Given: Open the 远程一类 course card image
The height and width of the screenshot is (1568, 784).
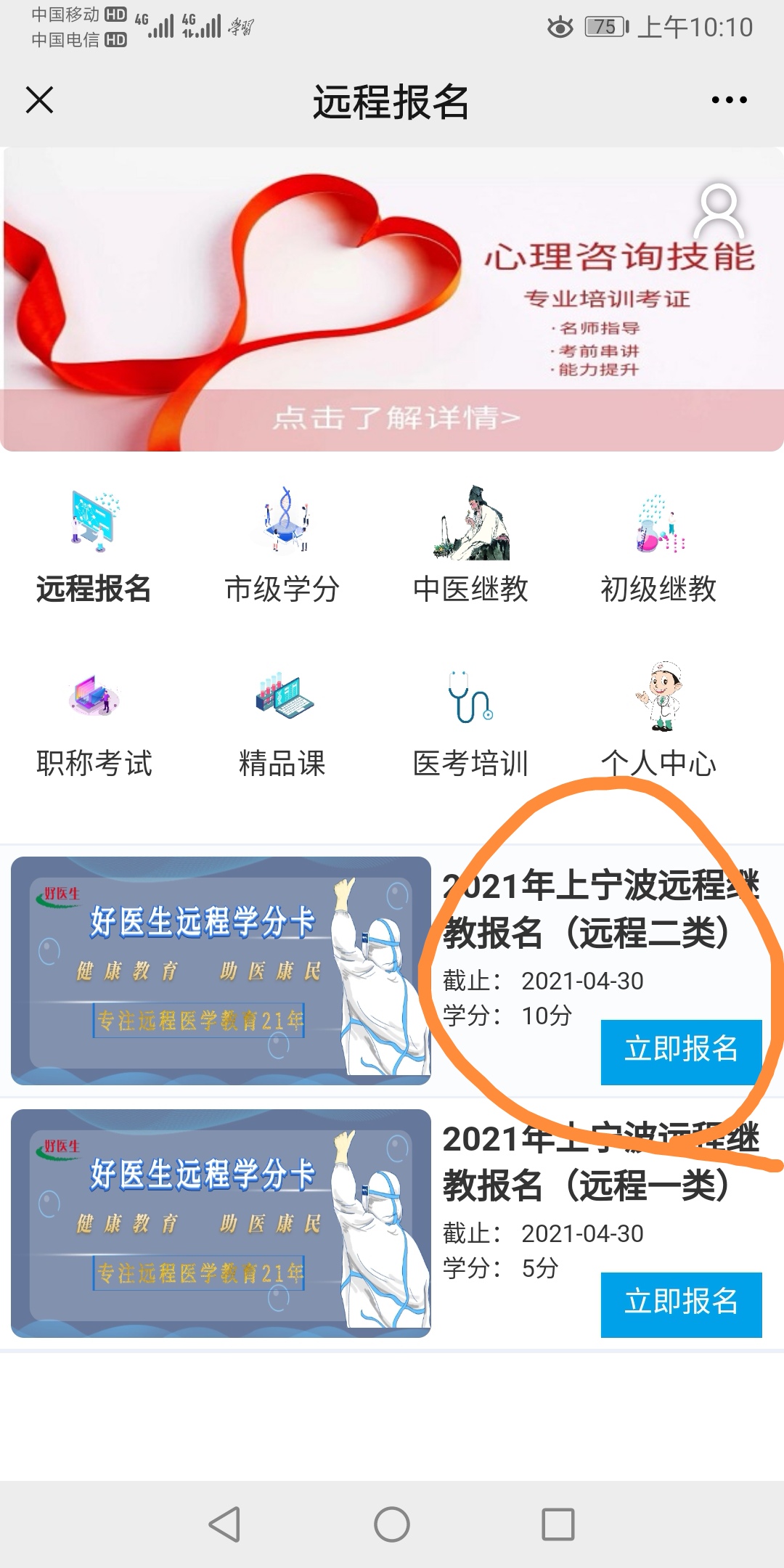Looking at the screenshot, I should tap(221, 1223).
